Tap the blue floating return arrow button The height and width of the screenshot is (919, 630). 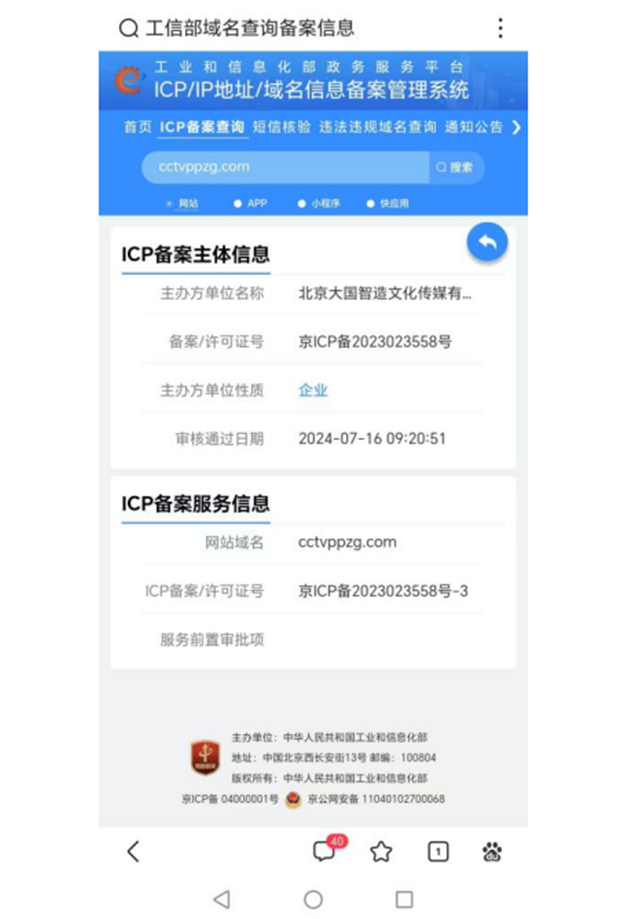point(487,243)
